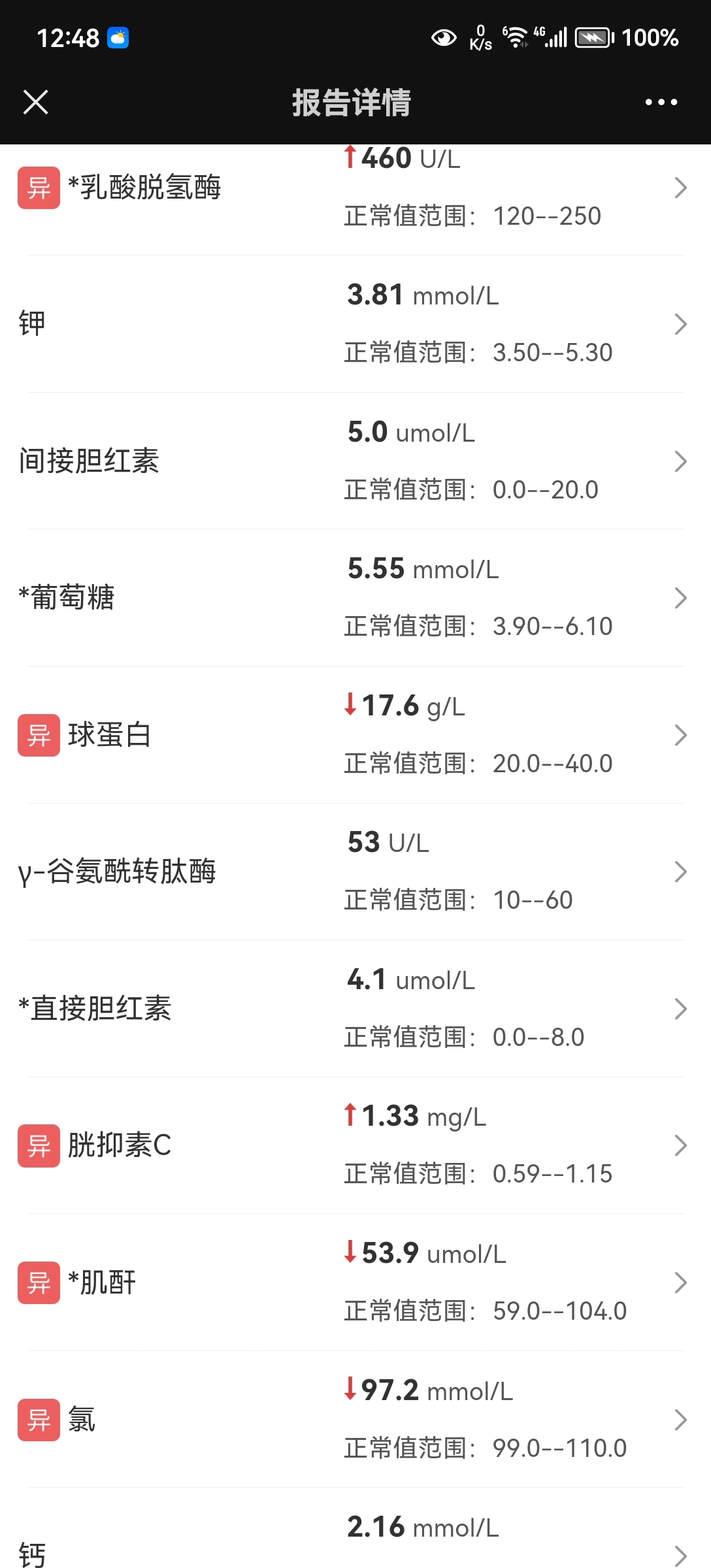Image resolution: width=711 pixels, height=1568 pixels.
Task: Open the 直接胆红素 row
Action: point(355,1009)
